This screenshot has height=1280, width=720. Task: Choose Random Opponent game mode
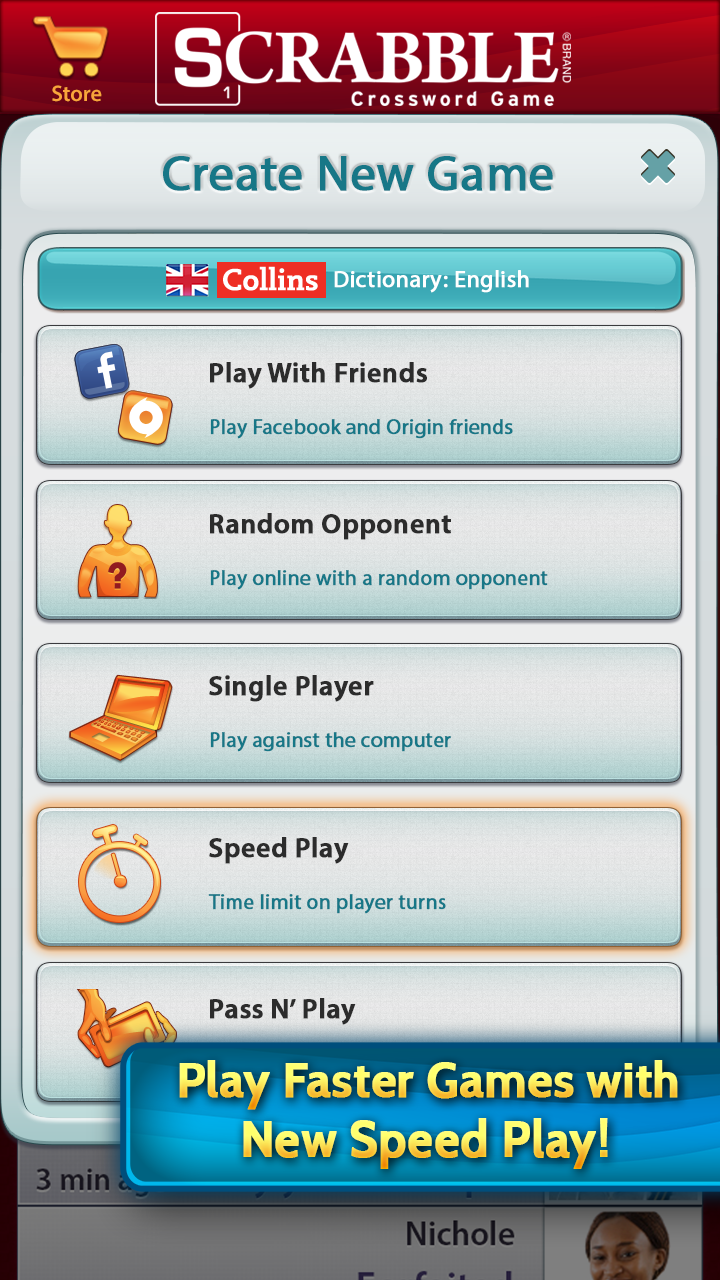click(x=359, y=550)
